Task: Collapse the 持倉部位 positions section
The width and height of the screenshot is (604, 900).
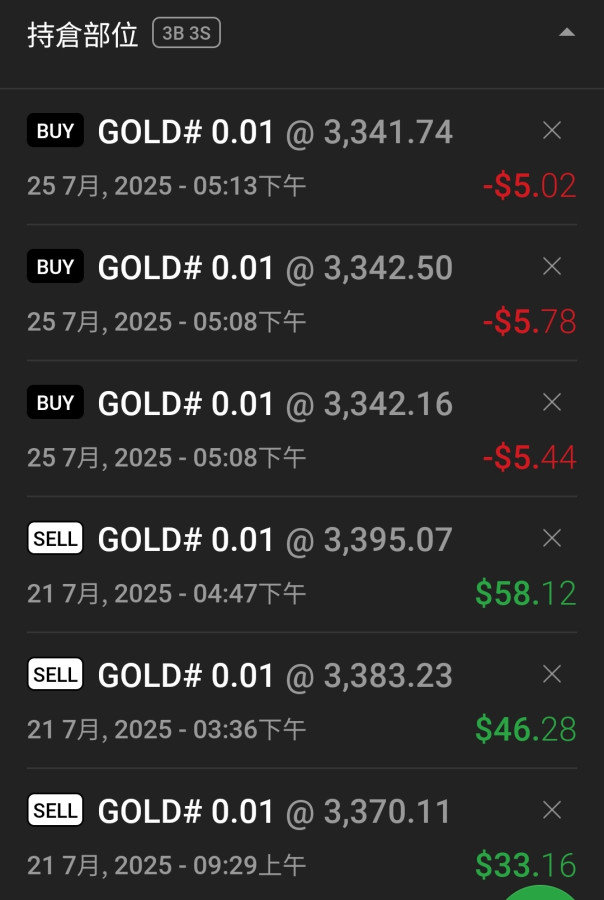Action: (x=567, y=33)
